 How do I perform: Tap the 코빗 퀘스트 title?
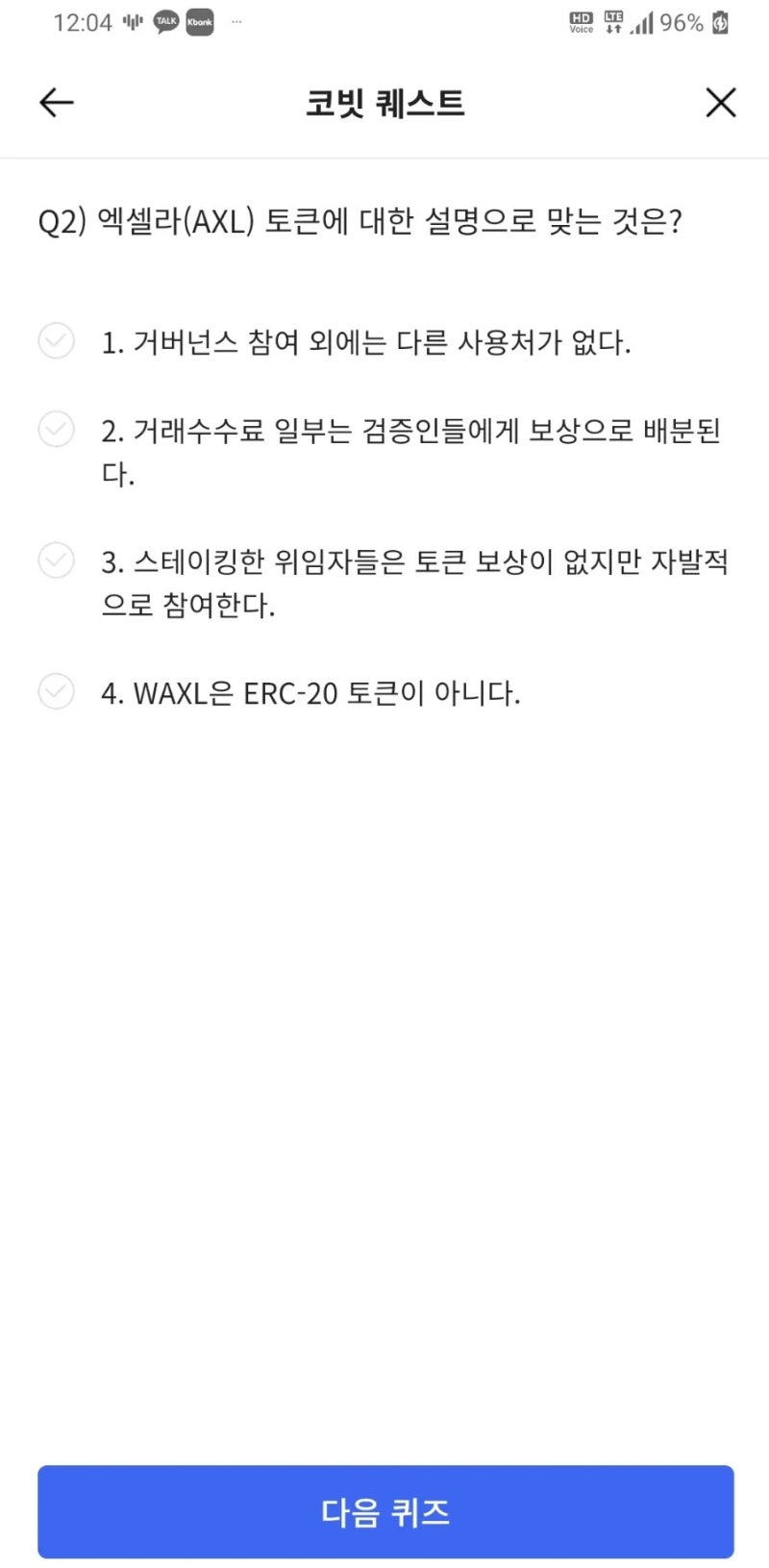[384, 104]
